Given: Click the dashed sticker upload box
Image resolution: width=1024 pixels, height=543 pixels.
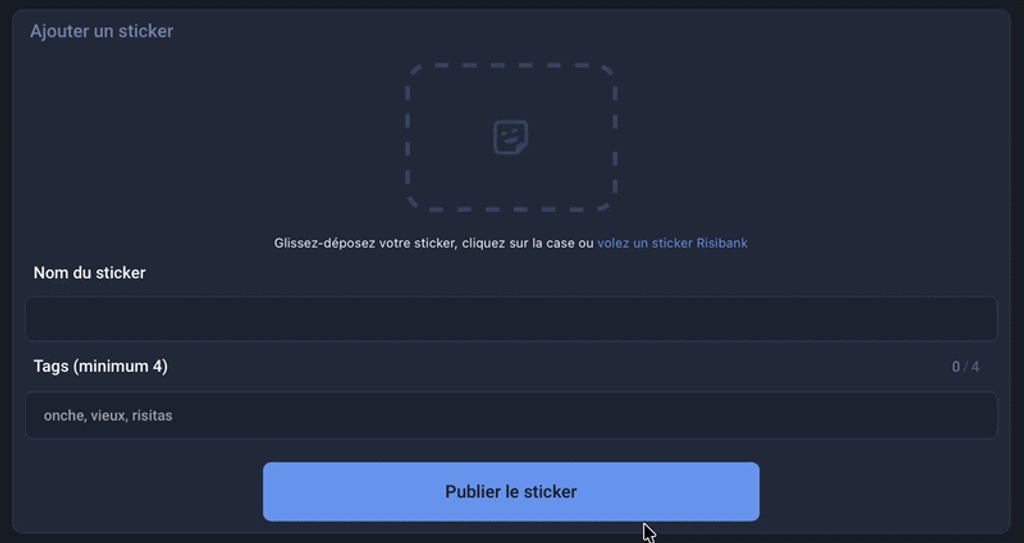Looking at the screenshot, I should [511, 138].
